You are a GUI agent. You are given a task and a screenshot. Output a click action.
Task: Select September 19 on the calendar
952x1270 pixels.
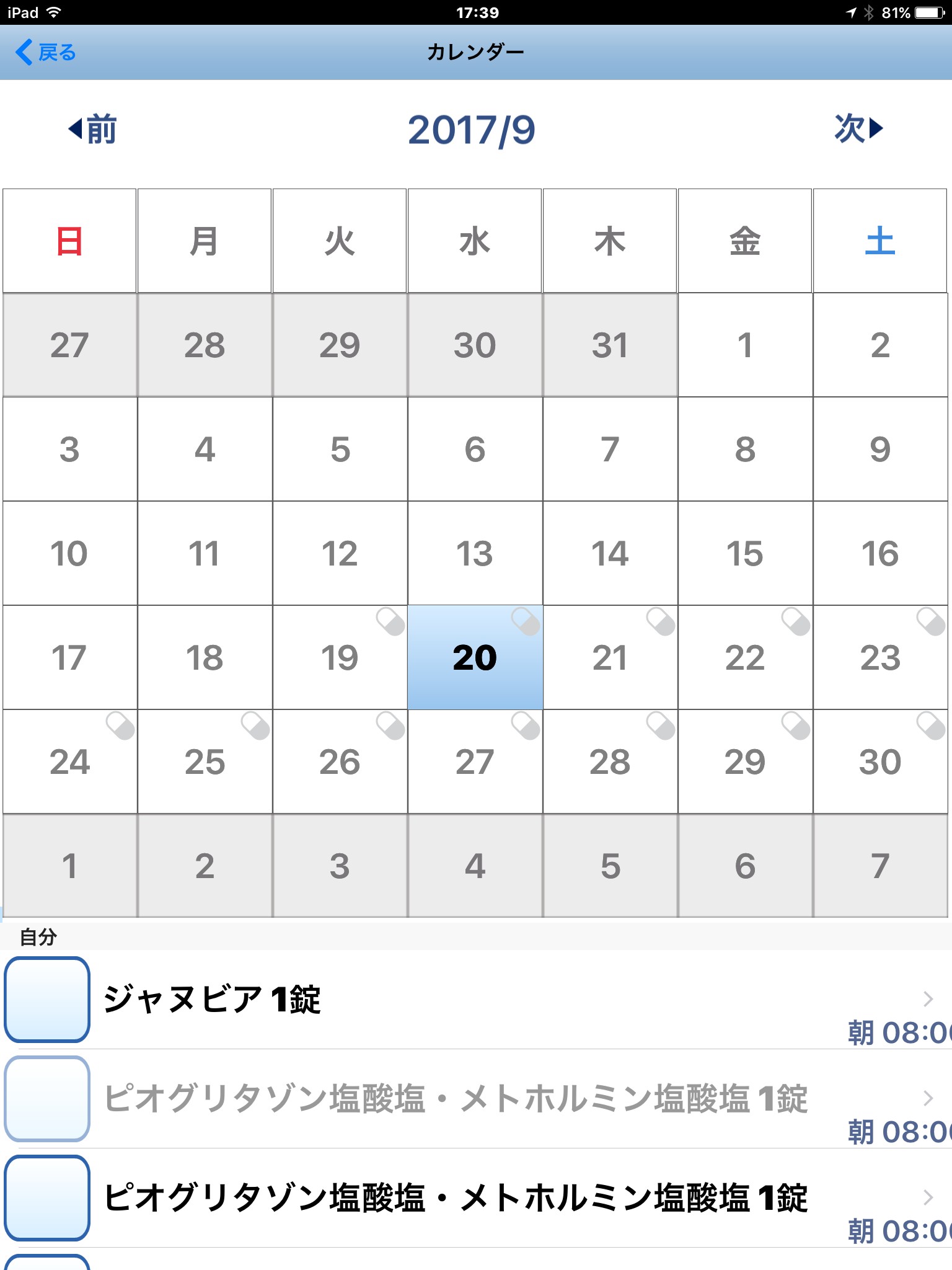[340, 657]
